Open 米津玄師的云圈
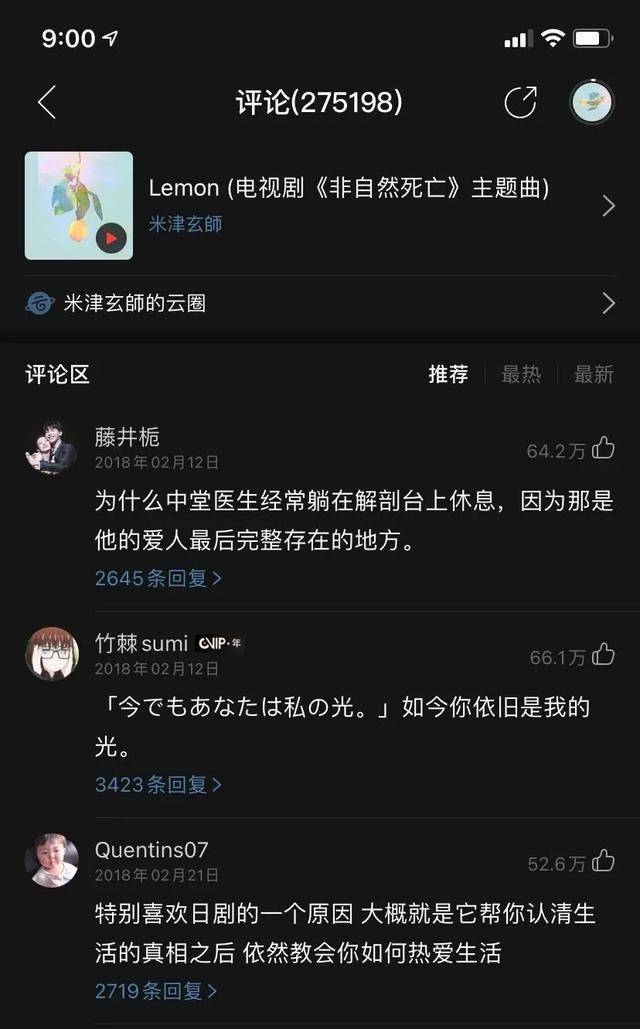 [x=320, y=303]
